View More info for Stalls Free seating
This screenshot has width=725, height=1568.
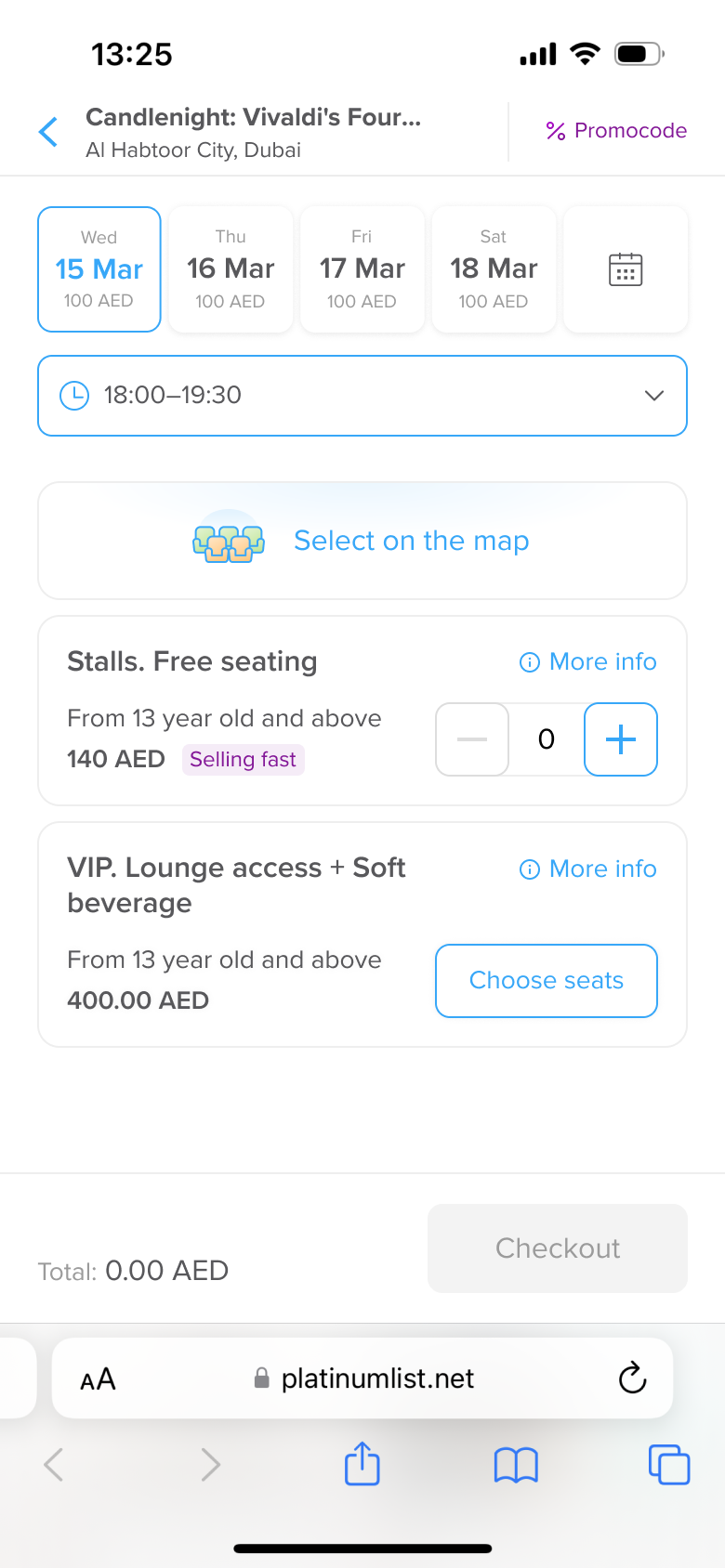pos(587,661)
